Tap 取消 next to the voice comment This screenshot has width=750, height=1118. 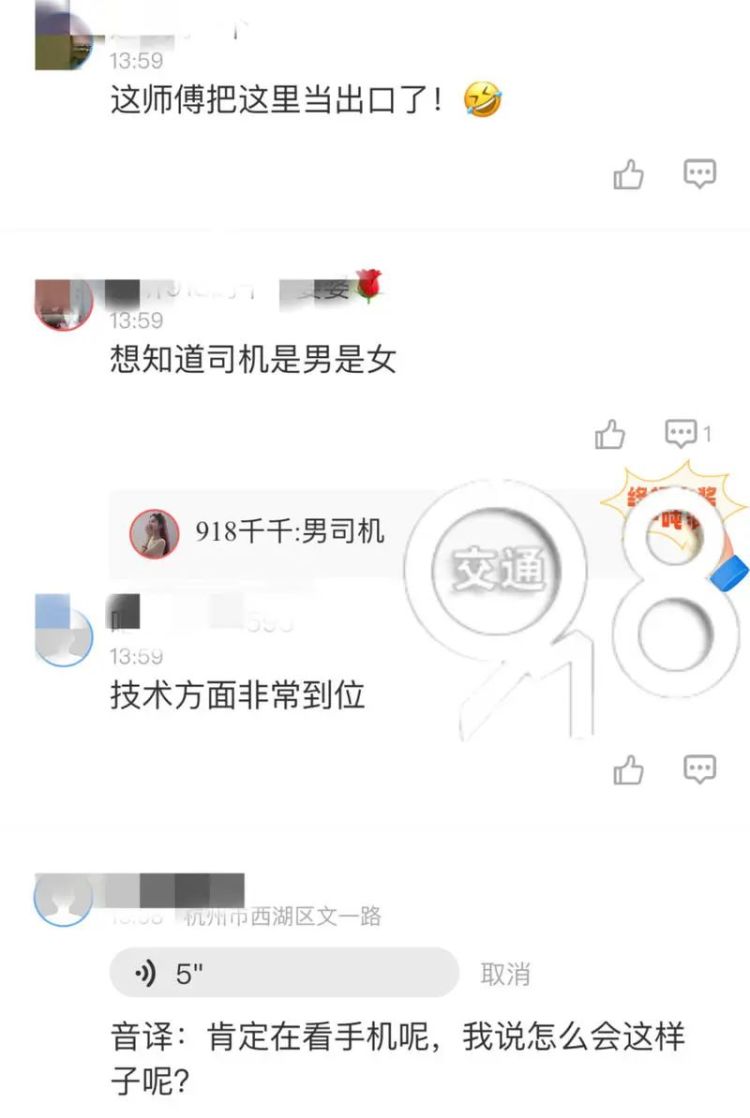505,974
